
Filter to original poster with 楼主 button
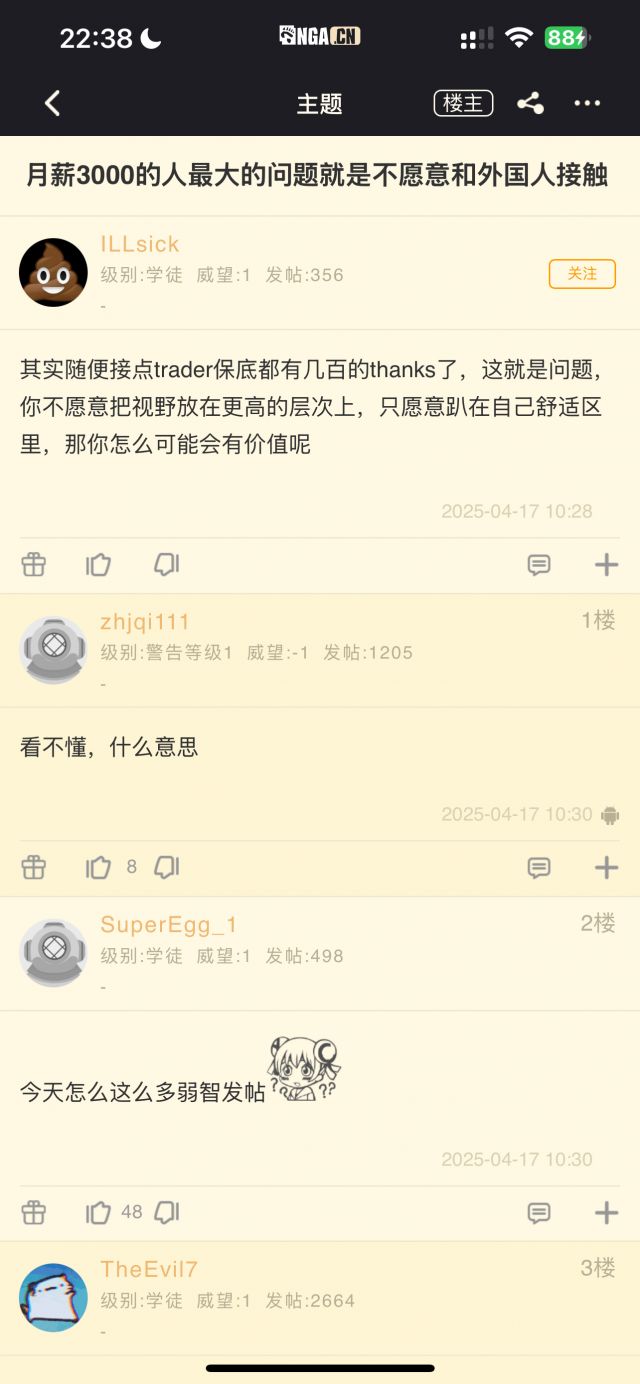(463, 103)
